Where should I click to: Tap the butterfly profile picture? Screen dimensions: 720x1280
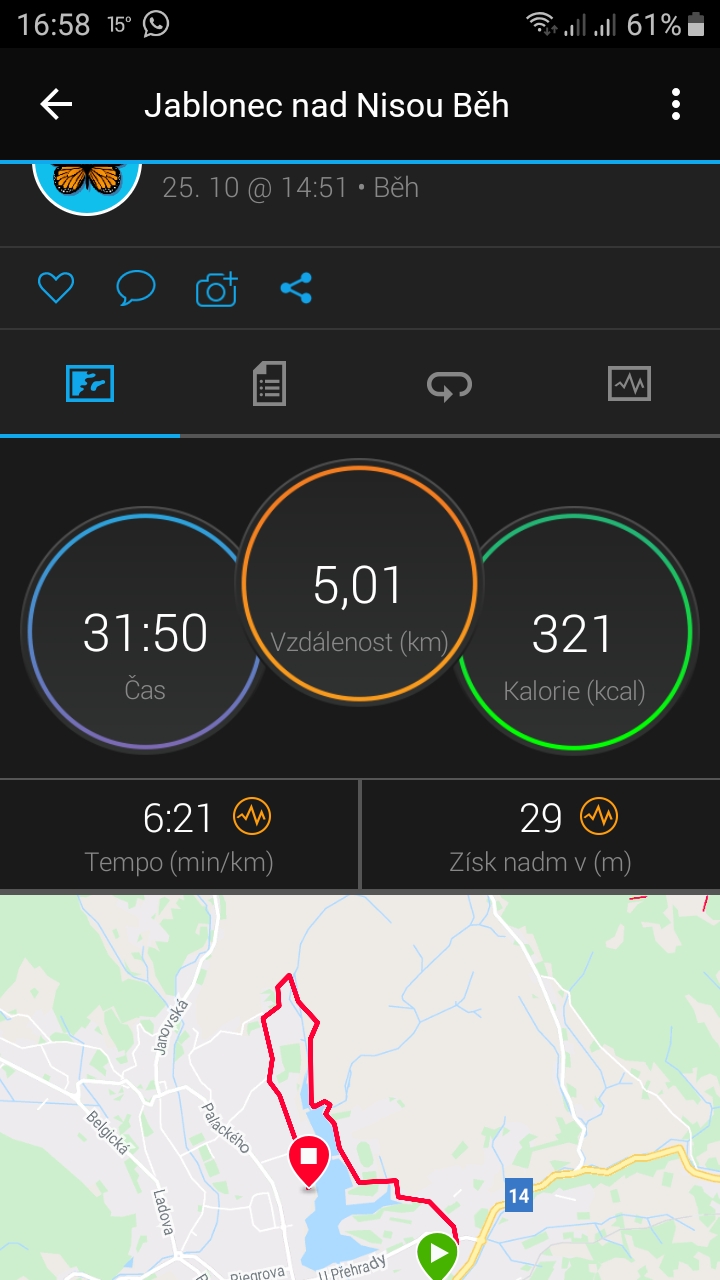click(87, 181)
